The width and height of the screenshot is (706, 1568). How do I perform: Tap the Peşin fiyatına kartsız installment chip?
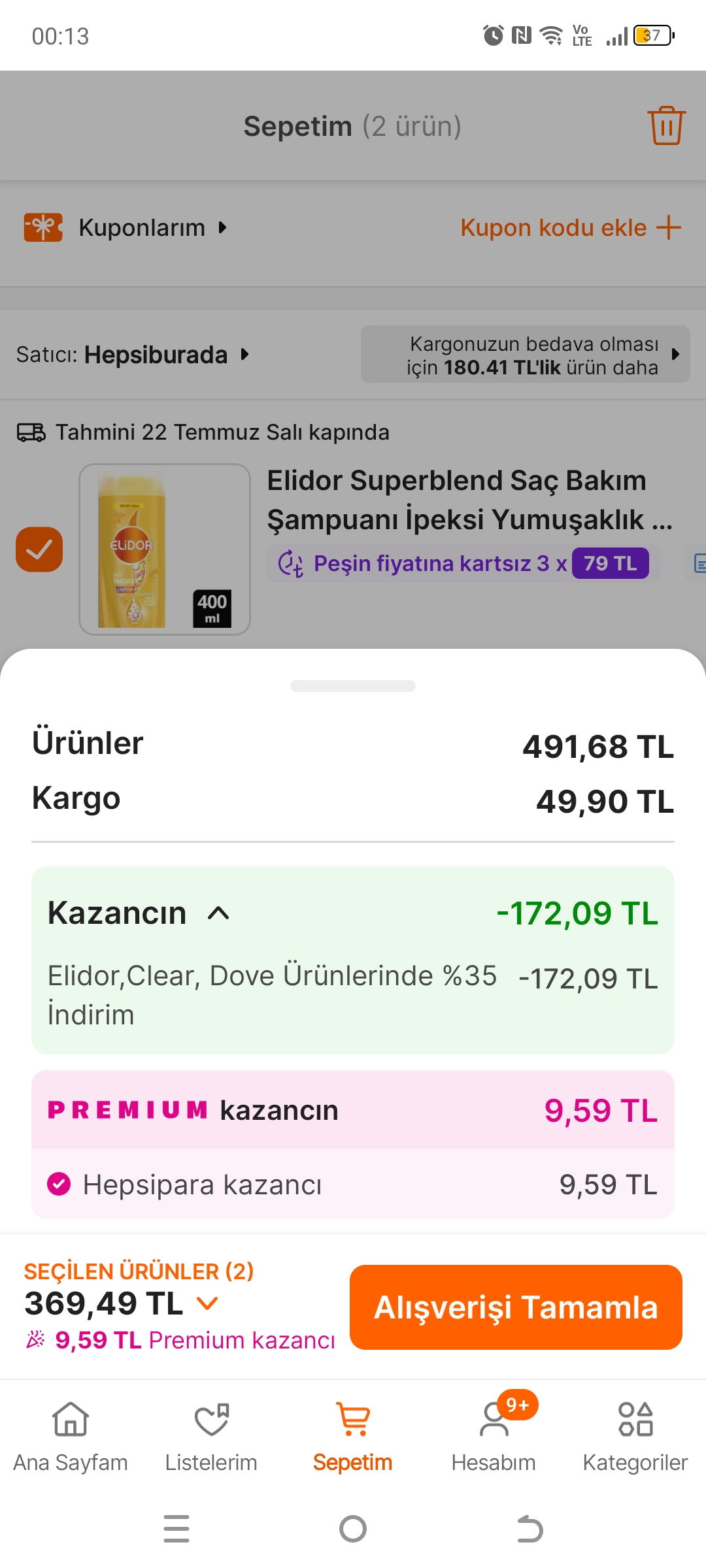463,563
